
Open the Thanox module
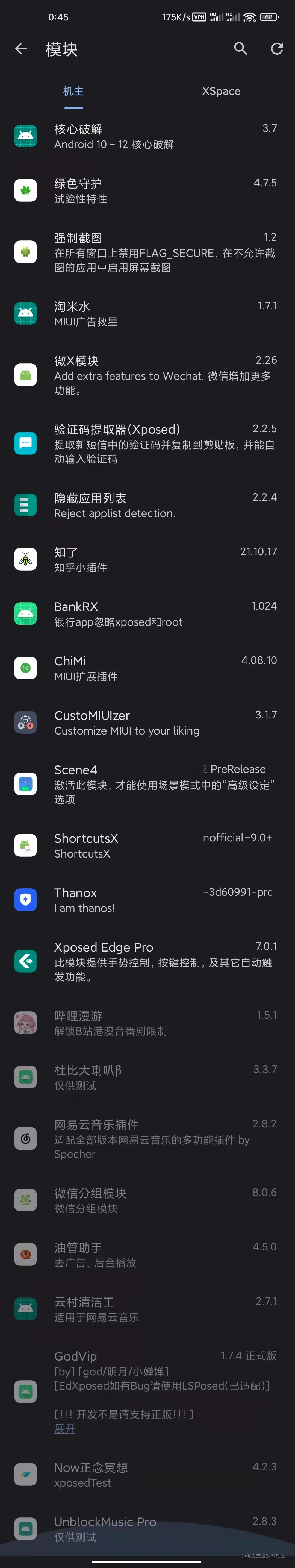click(x=146, y=900)
